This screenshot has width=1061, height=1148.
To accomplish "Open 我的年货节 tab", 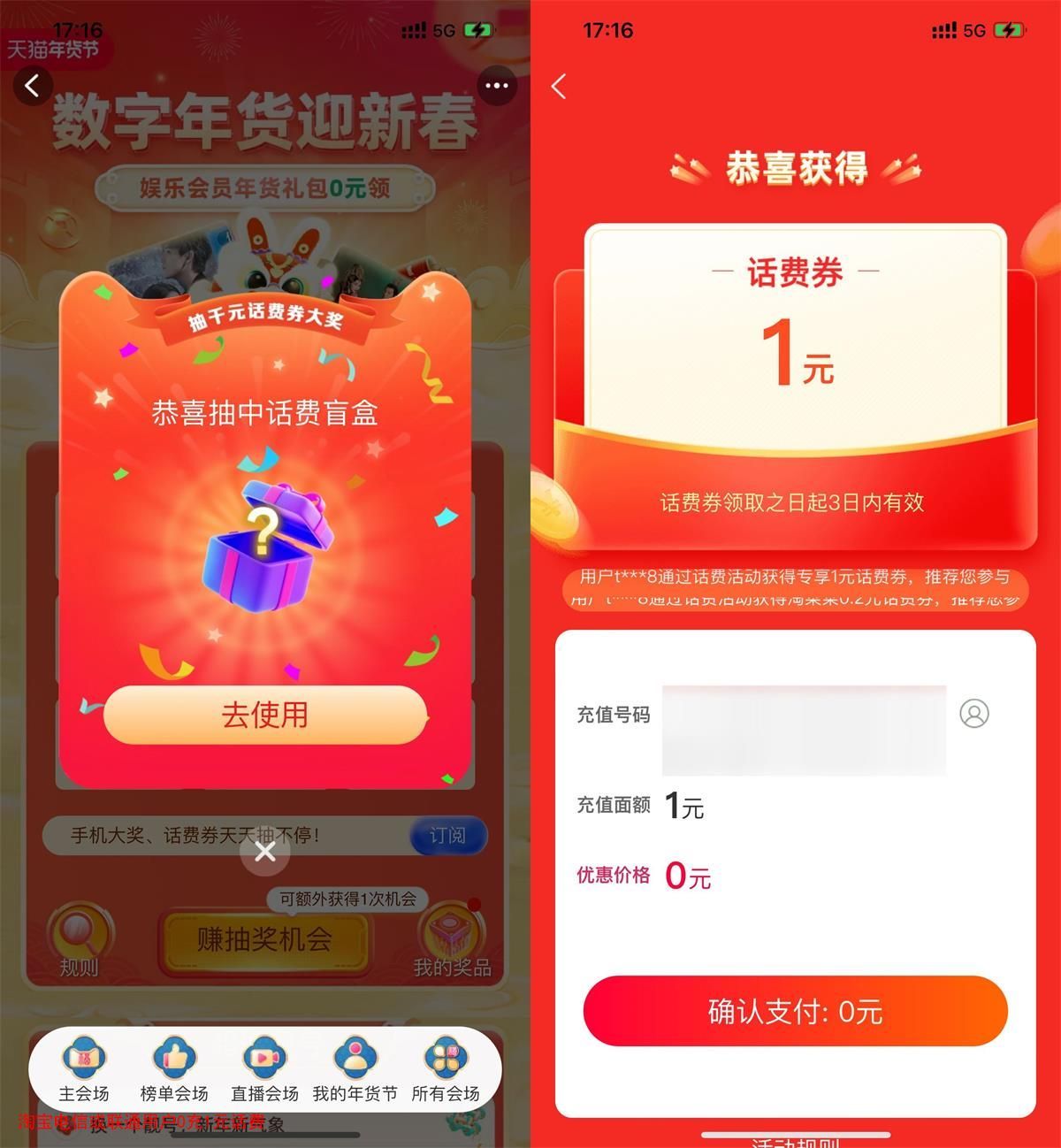I will coord(355,1070).
